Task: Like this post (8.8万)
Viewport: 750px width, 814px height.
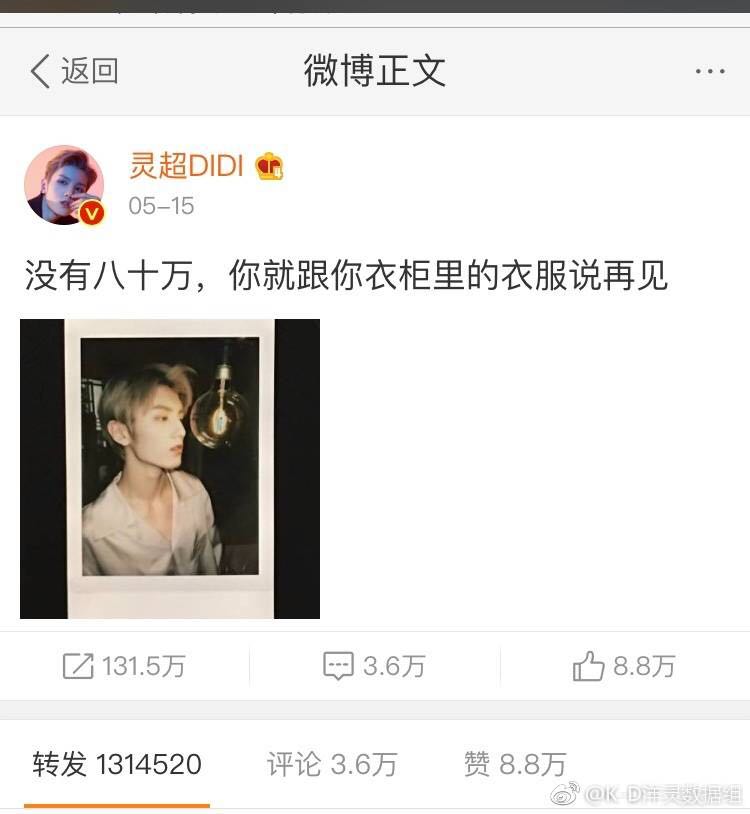Action: click(624, 666)
